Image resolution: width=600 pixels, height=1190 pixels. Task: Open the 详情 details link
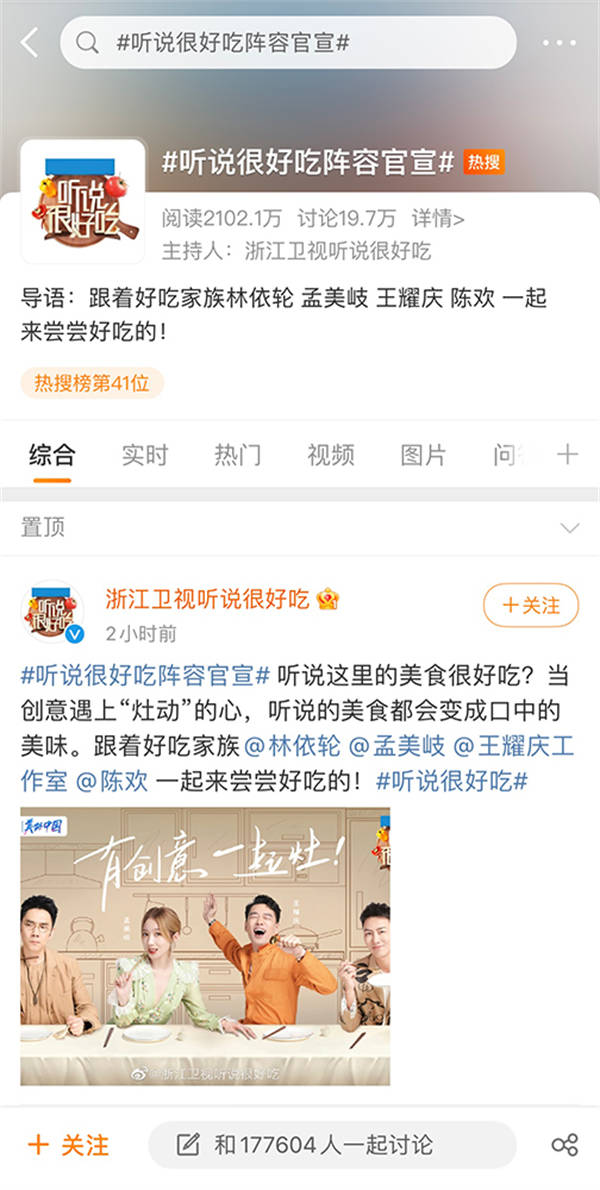(437, 218)
